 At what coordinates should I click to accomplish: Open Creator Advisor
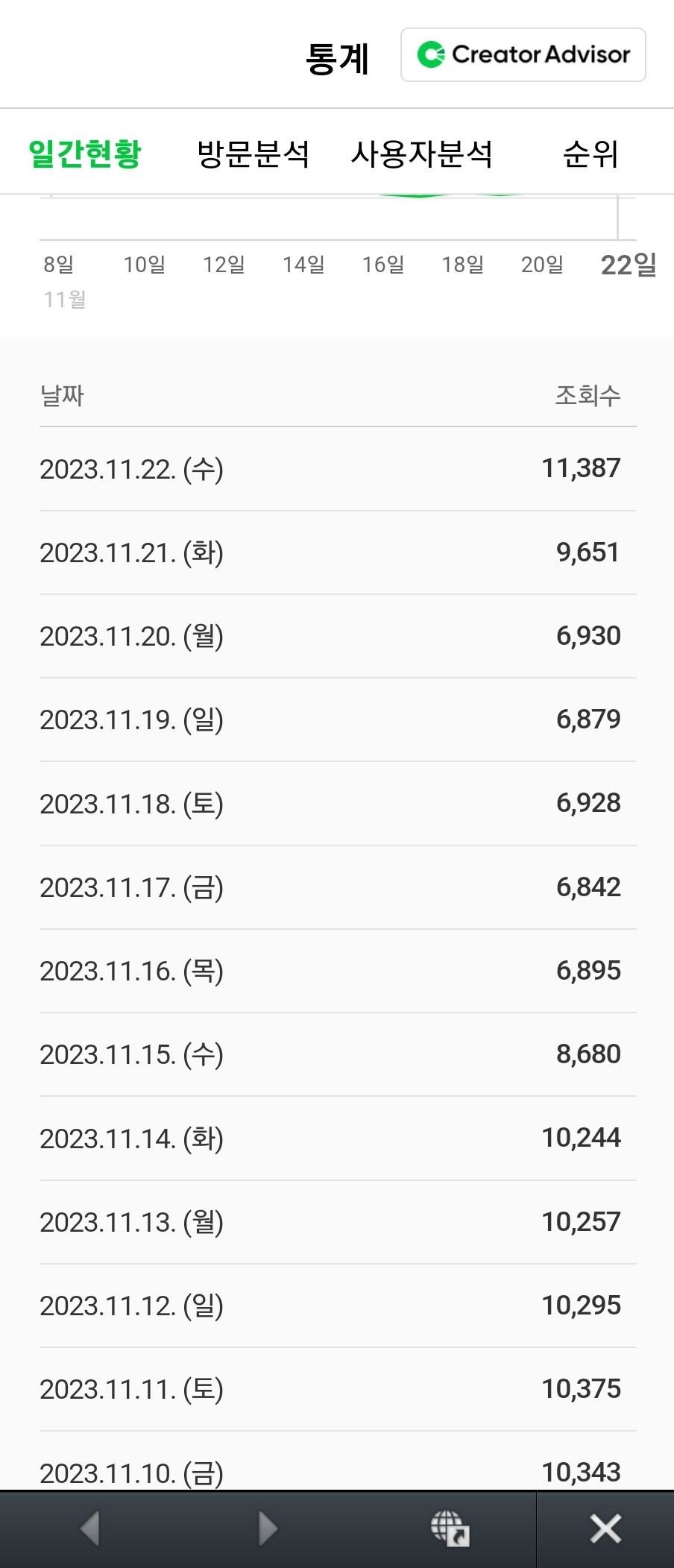[x=523, y=55]
